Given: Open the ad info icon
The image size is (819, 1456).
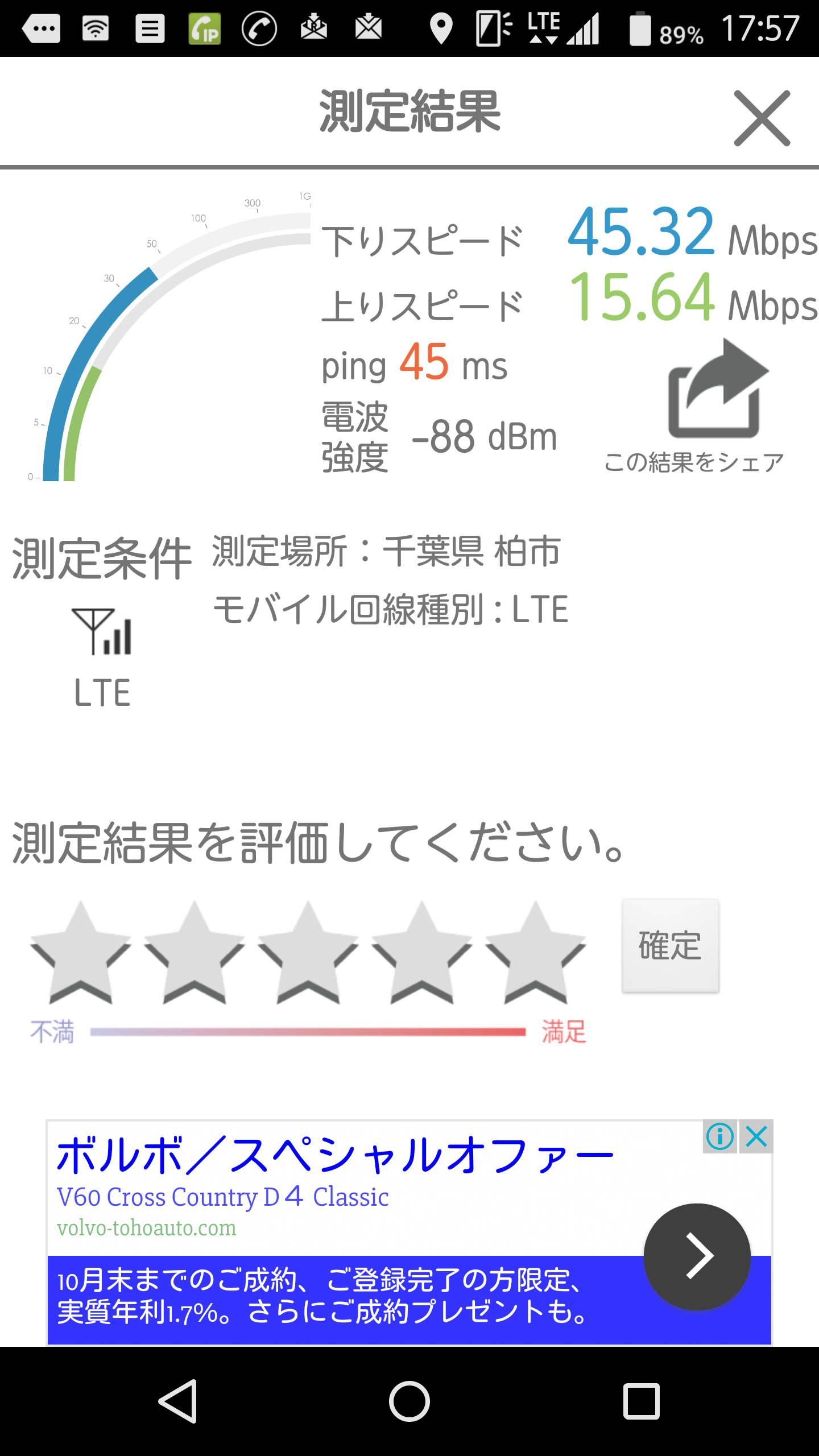Looking at the screenshot, I should pos(720,1137).
